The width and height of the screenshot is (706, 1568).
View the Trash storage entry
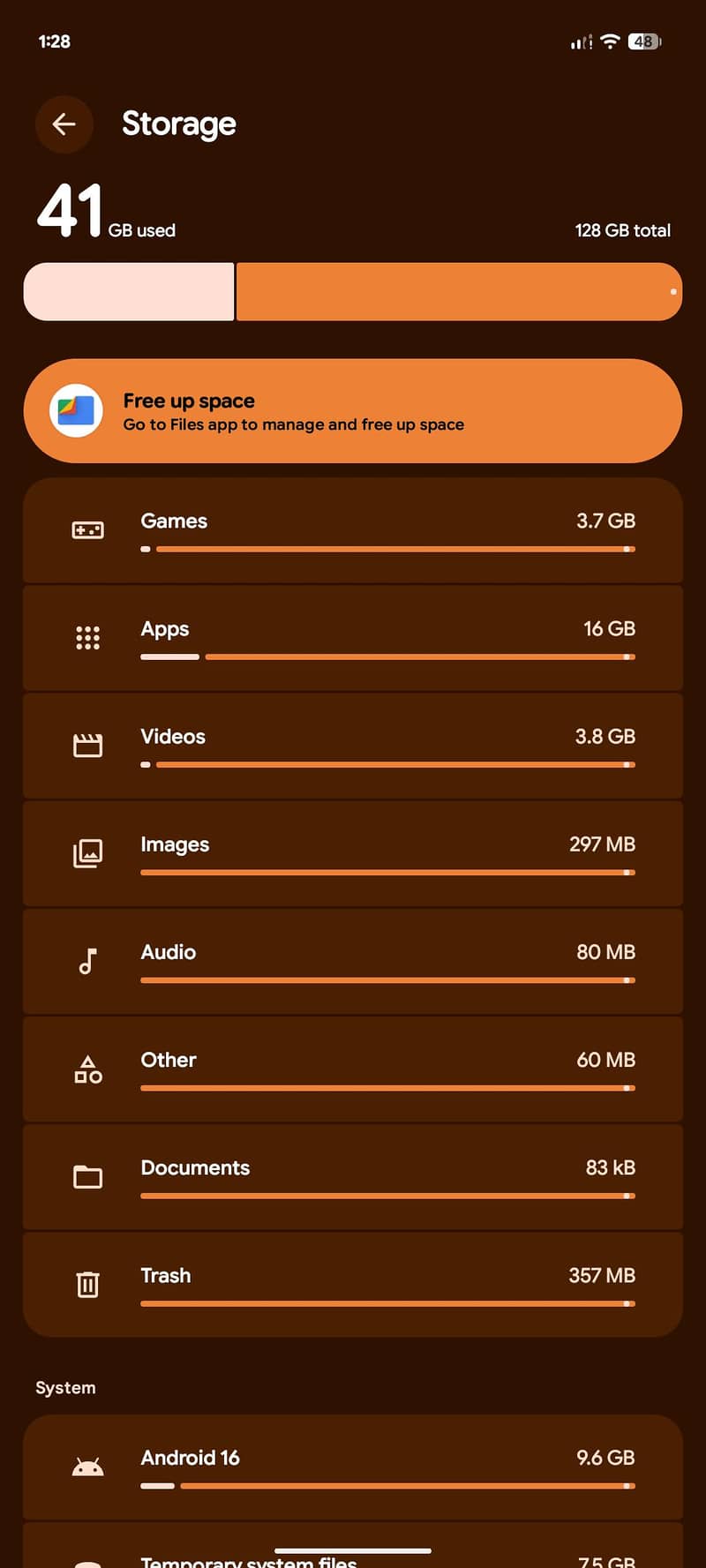[353, 1284]
